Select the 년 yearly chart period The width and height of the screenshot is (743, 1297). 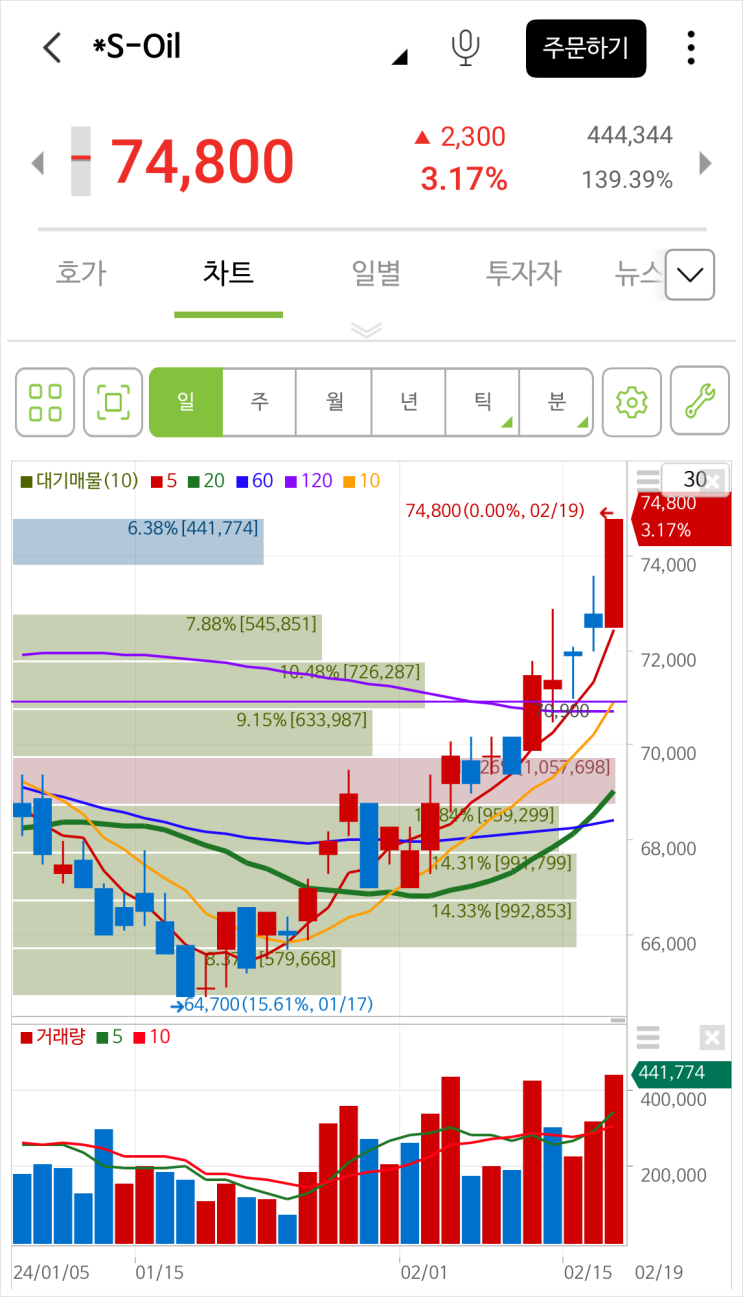coord(408,402)
